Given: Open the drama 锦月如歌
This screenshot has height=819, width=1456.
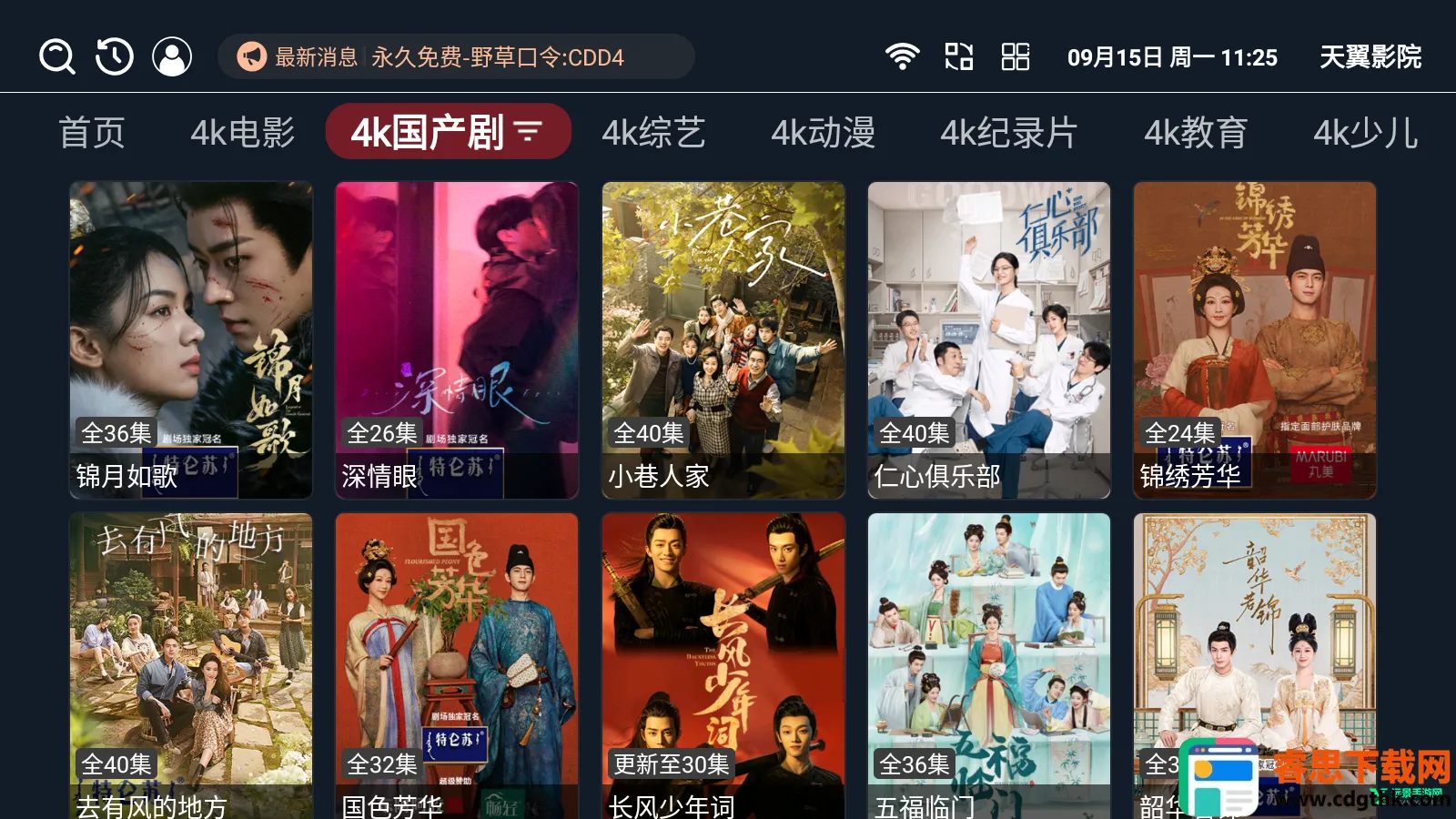Looking at the screenshot, I should point(191,339).
